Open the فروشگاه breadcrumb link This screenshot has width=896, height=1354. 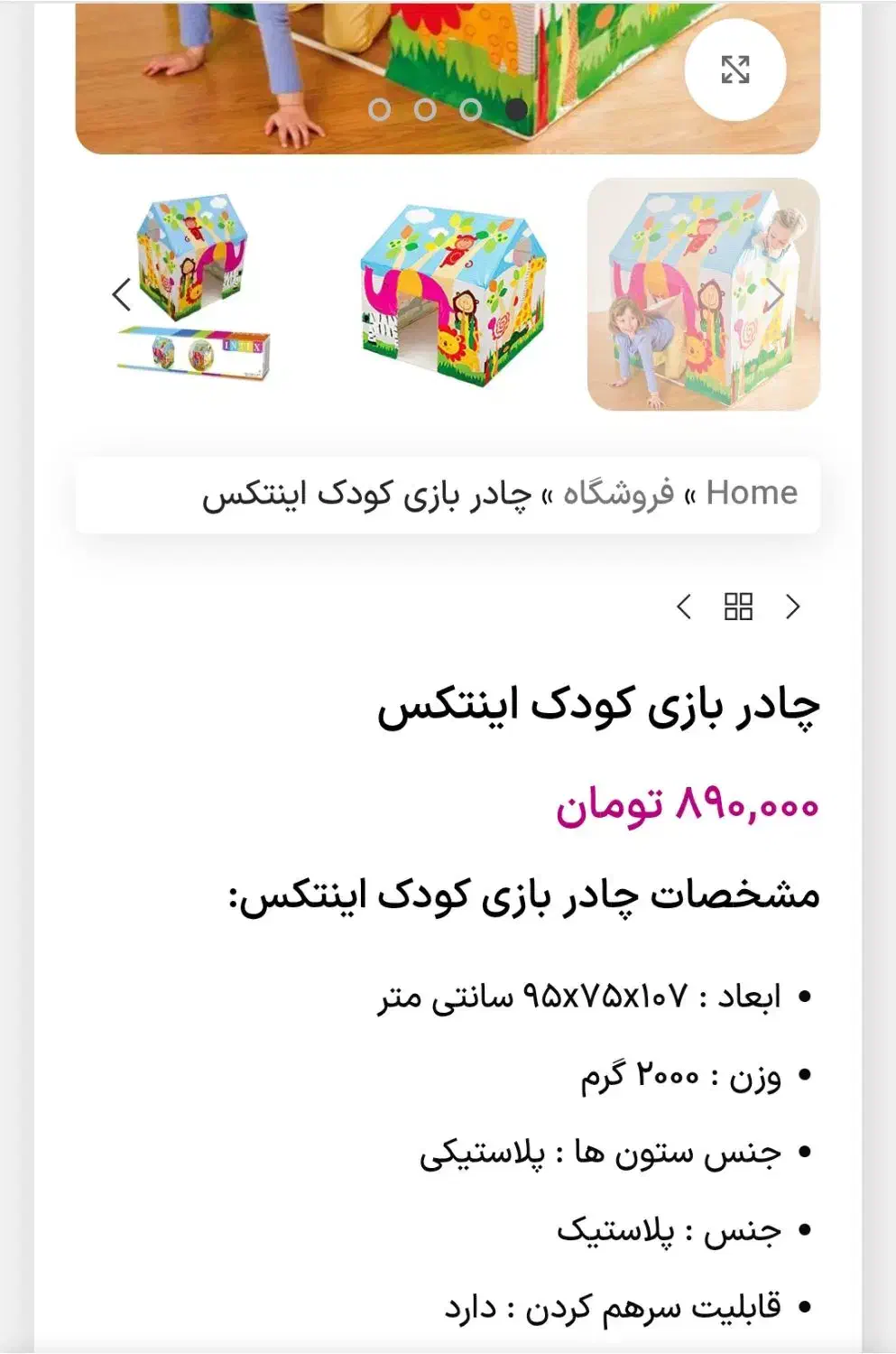pyautogui.click(x=619, y=493)
